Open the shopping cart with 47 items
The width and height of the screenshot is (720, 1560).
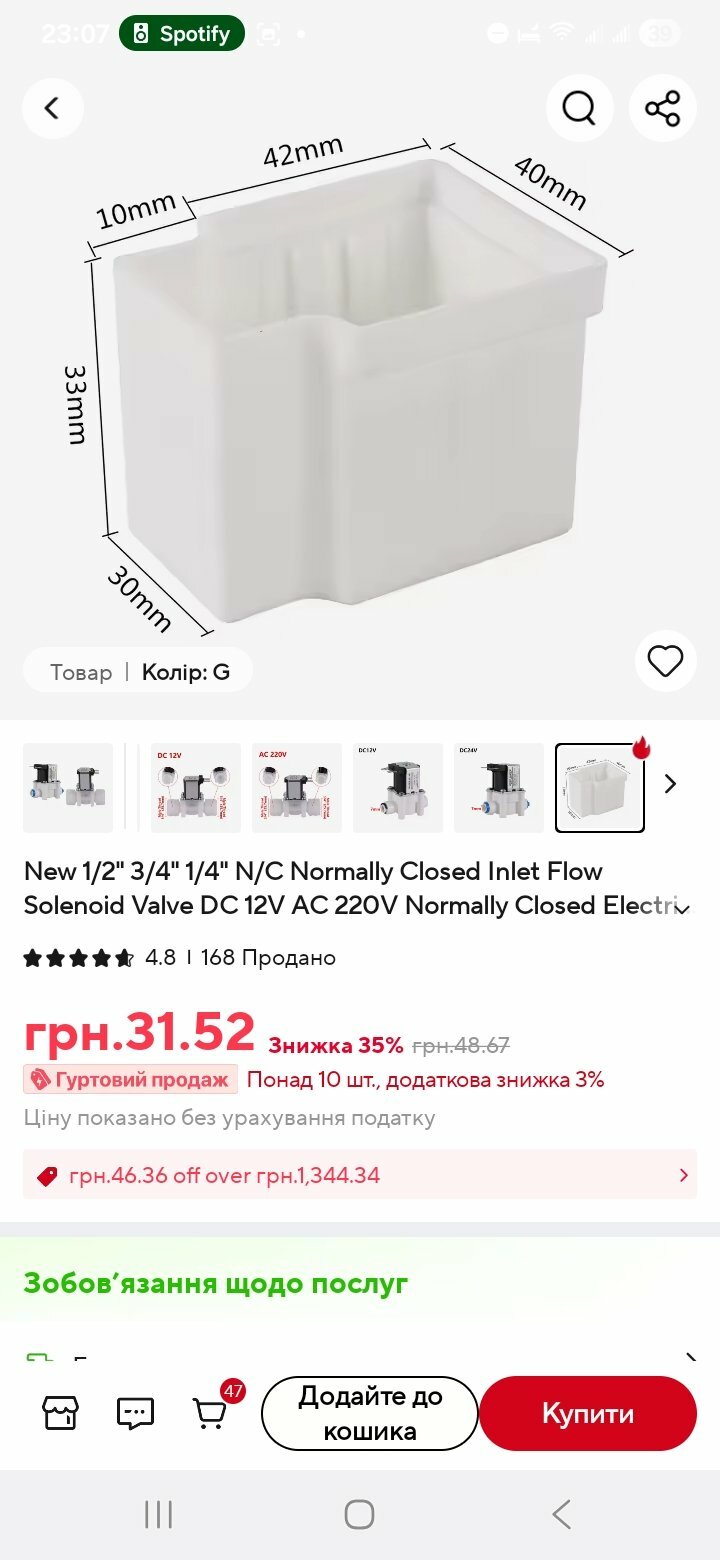[211, 1411]
